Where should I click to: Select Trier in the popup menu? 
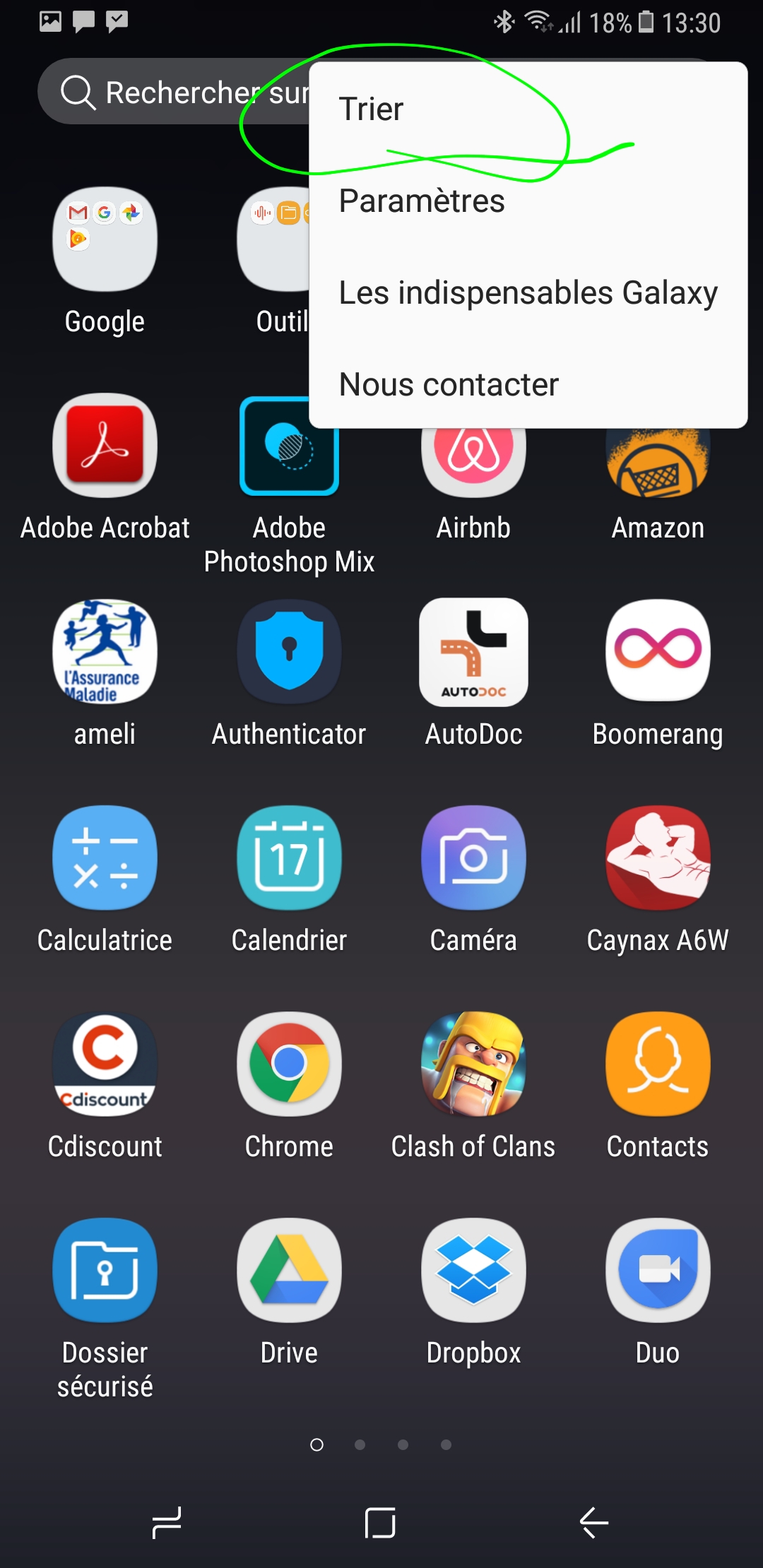coord(372,109)
